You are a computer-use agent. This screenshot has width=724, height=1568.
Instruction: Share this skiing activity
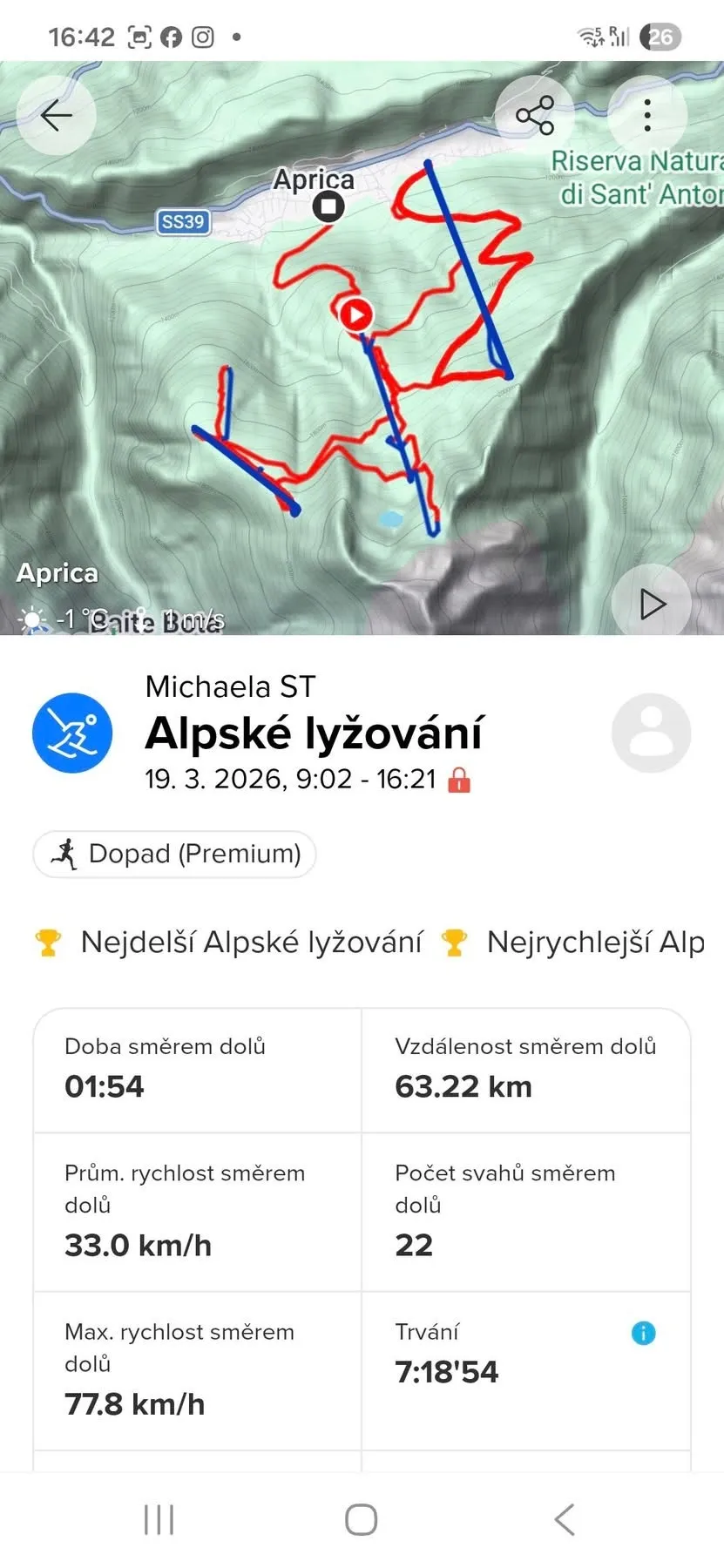pyautogui.click(x=534, y=115)
